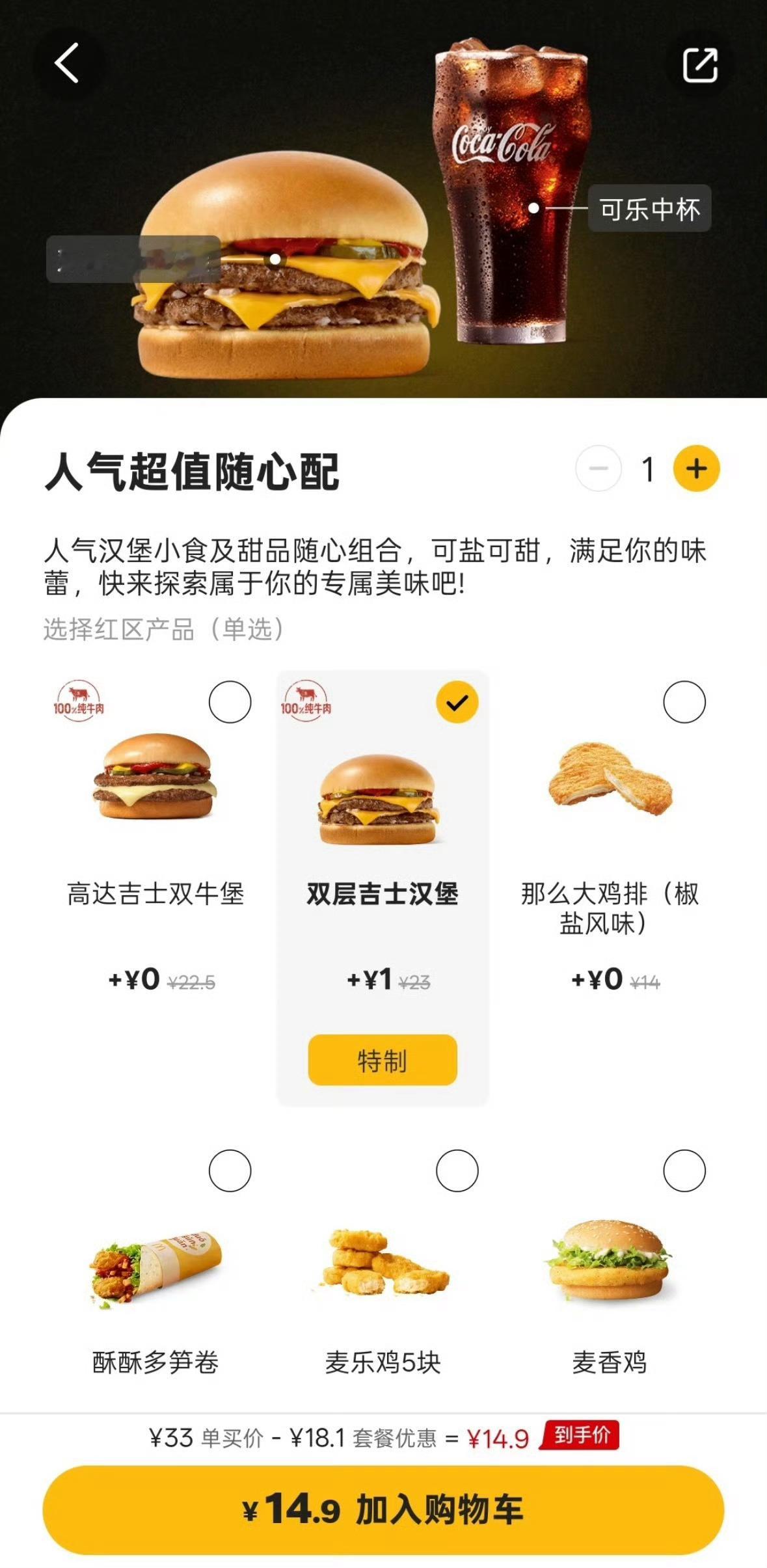Viewport: 767px width, 1568px height.
Task: Increase the combo quantity by one
Action: (696, 468)
